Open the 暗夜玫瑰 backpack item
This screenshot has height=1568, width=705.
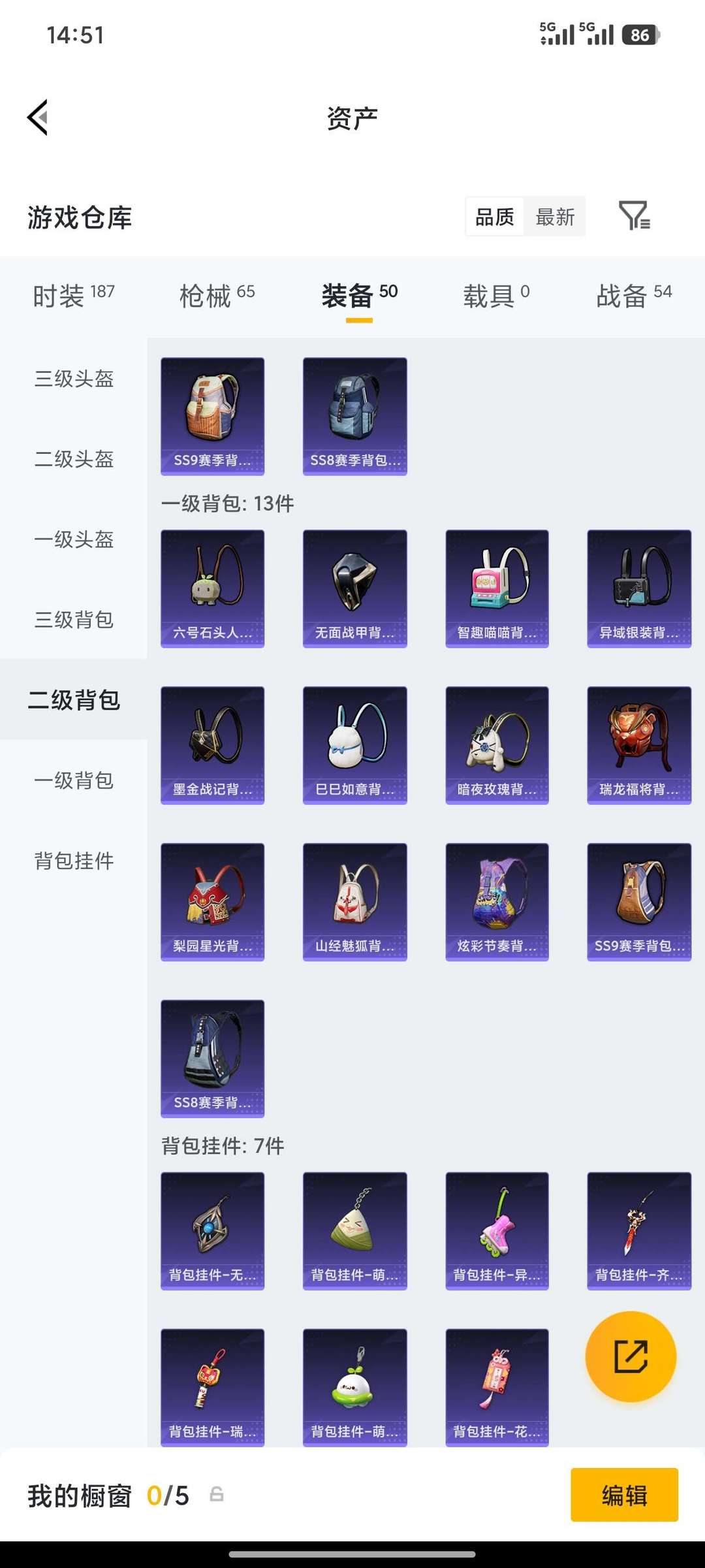[496, 744]
